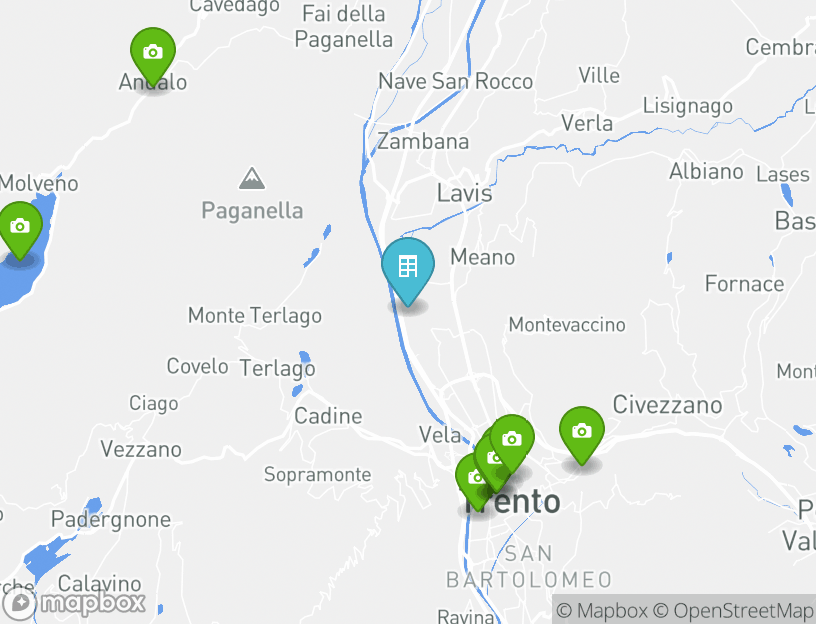The width and height of the screenshot is (816, 624).
Task: Open the camera marker on Molveno lake
Action: [x=19, y=226]
